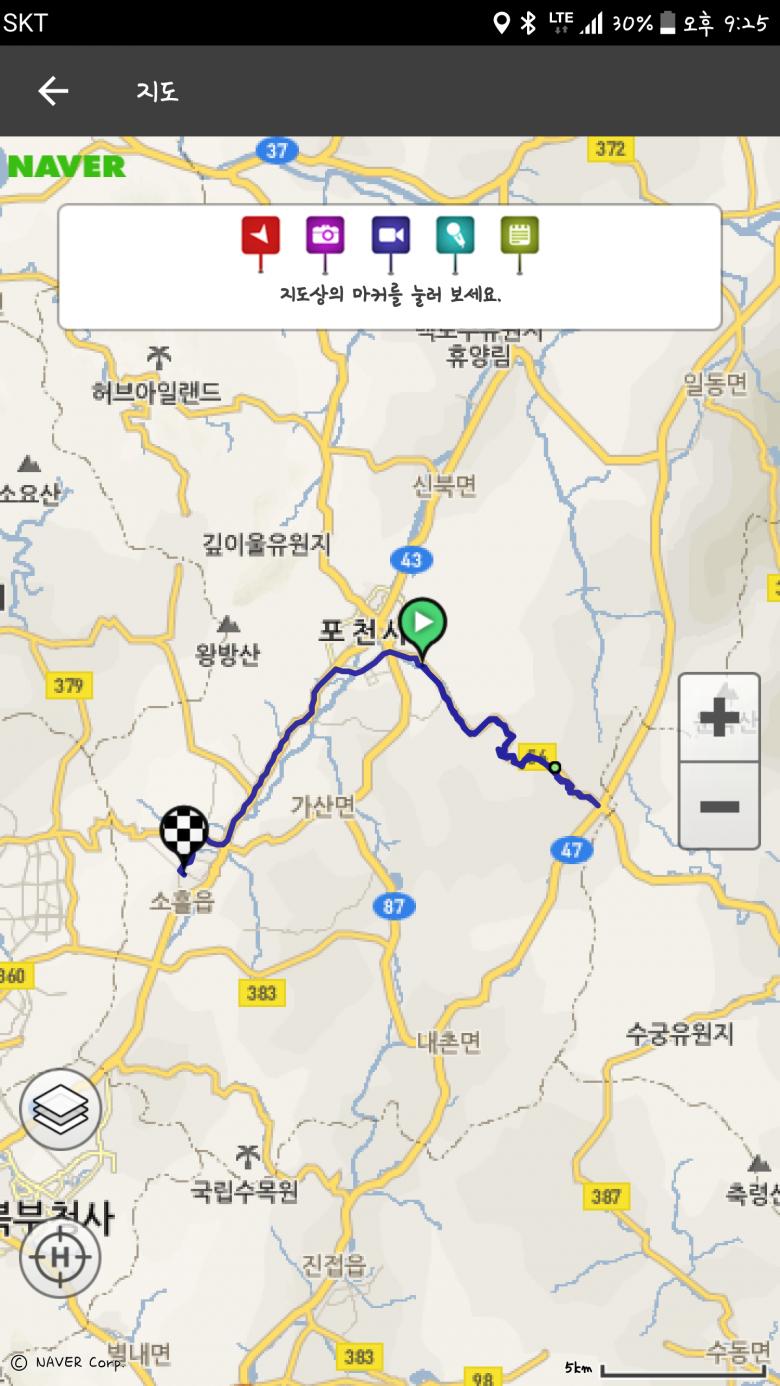Tap the checkered finish flag marker
Screen dimensions: 780x1386
[184, 832]
